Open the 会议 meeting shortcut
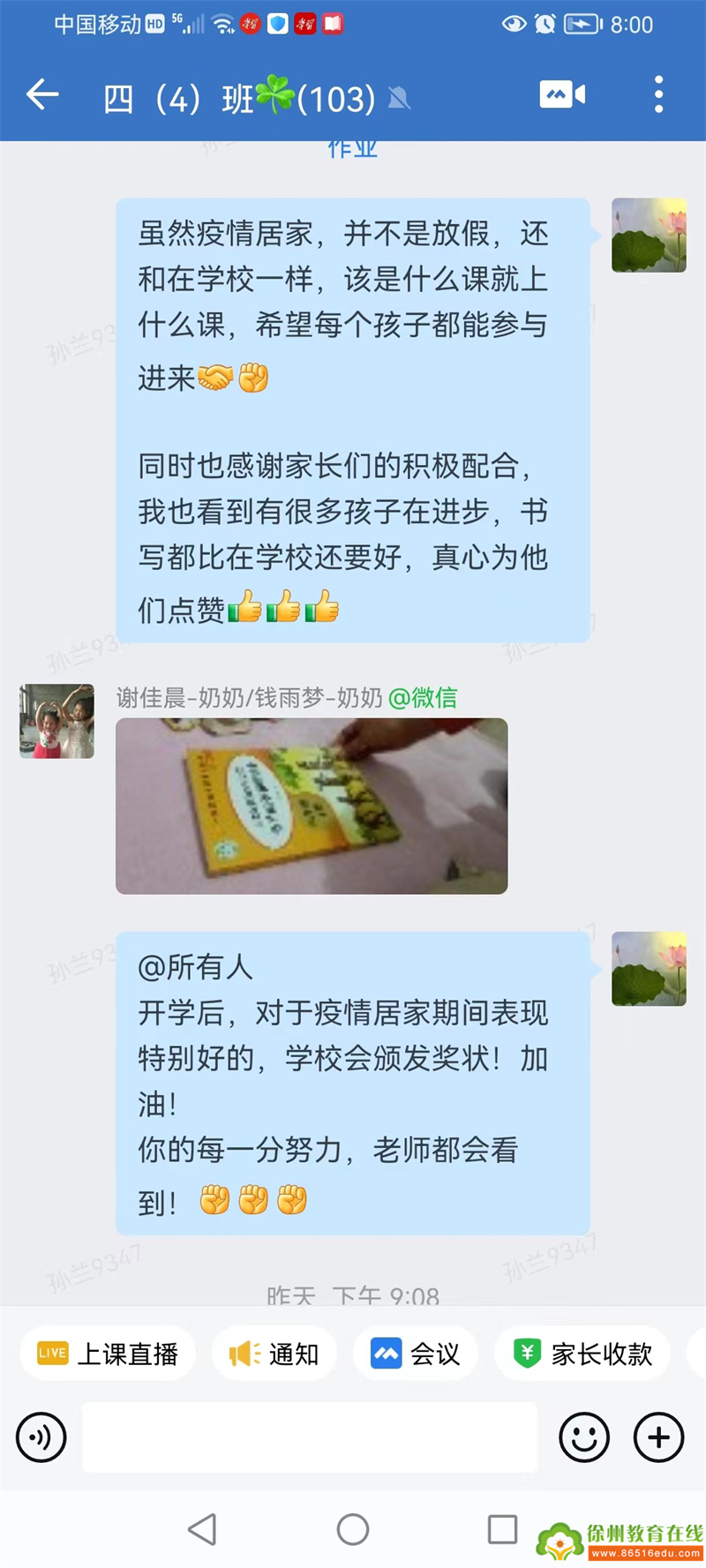706x1568 pixels. [416, 1354]
